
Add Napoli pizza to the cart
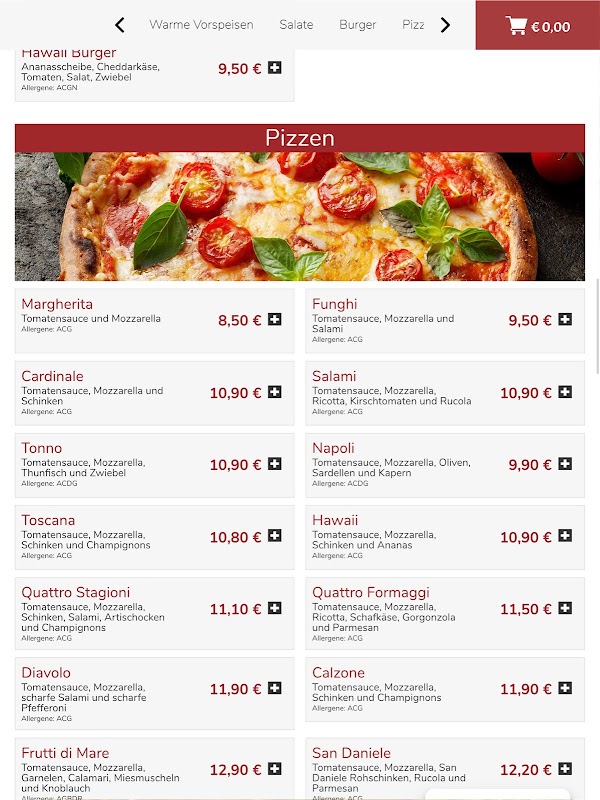click(565, 464)
